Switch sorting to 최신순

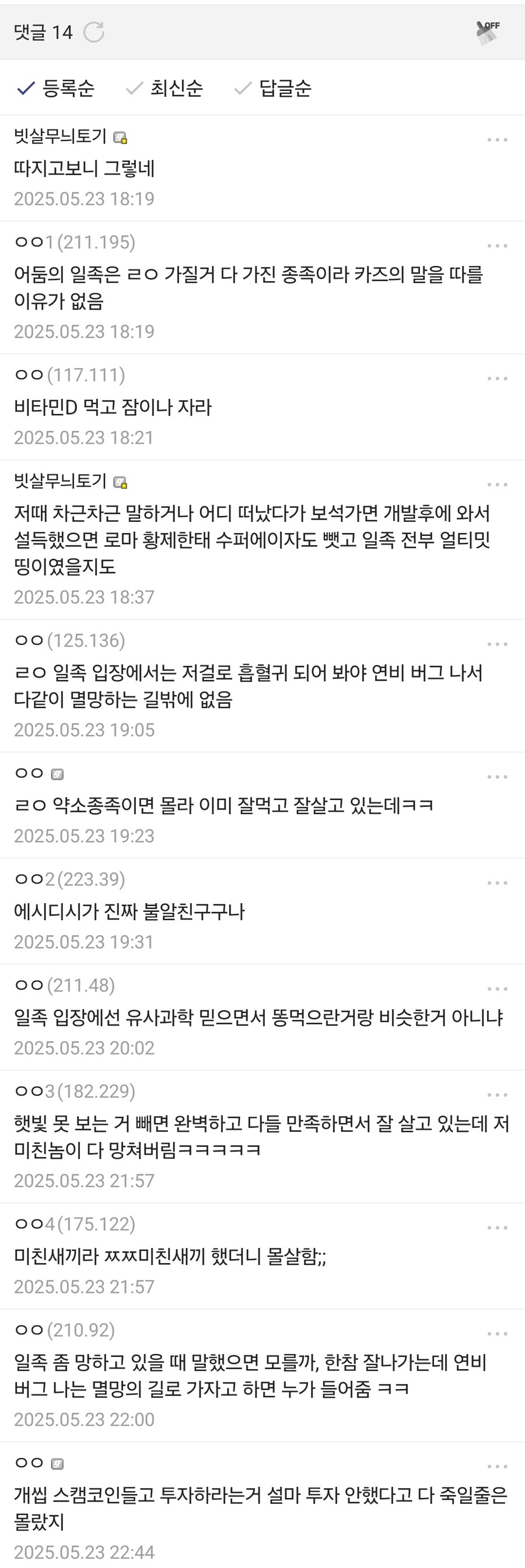(177, 89)
